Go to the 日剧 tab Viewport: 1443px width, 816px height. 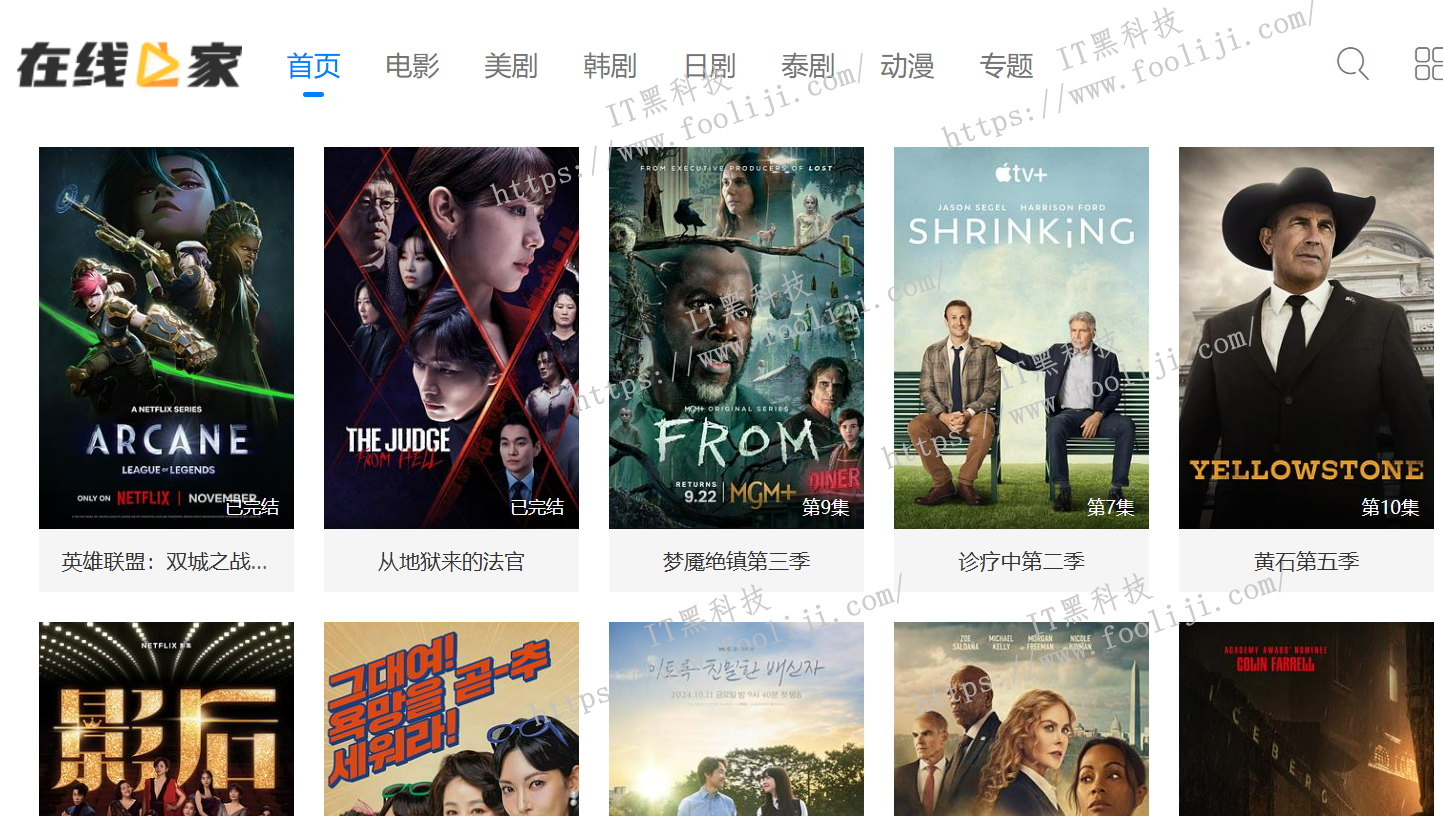[709, 66]
